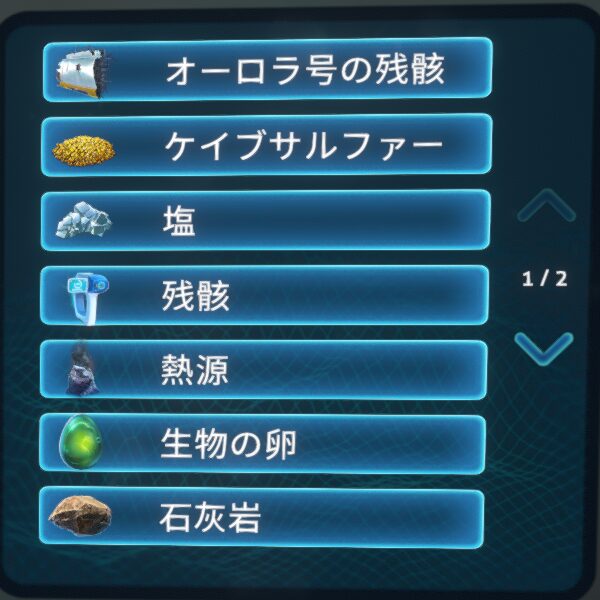
Task: Choose the ケイブサルファー entry
Action: click(267, 146)
